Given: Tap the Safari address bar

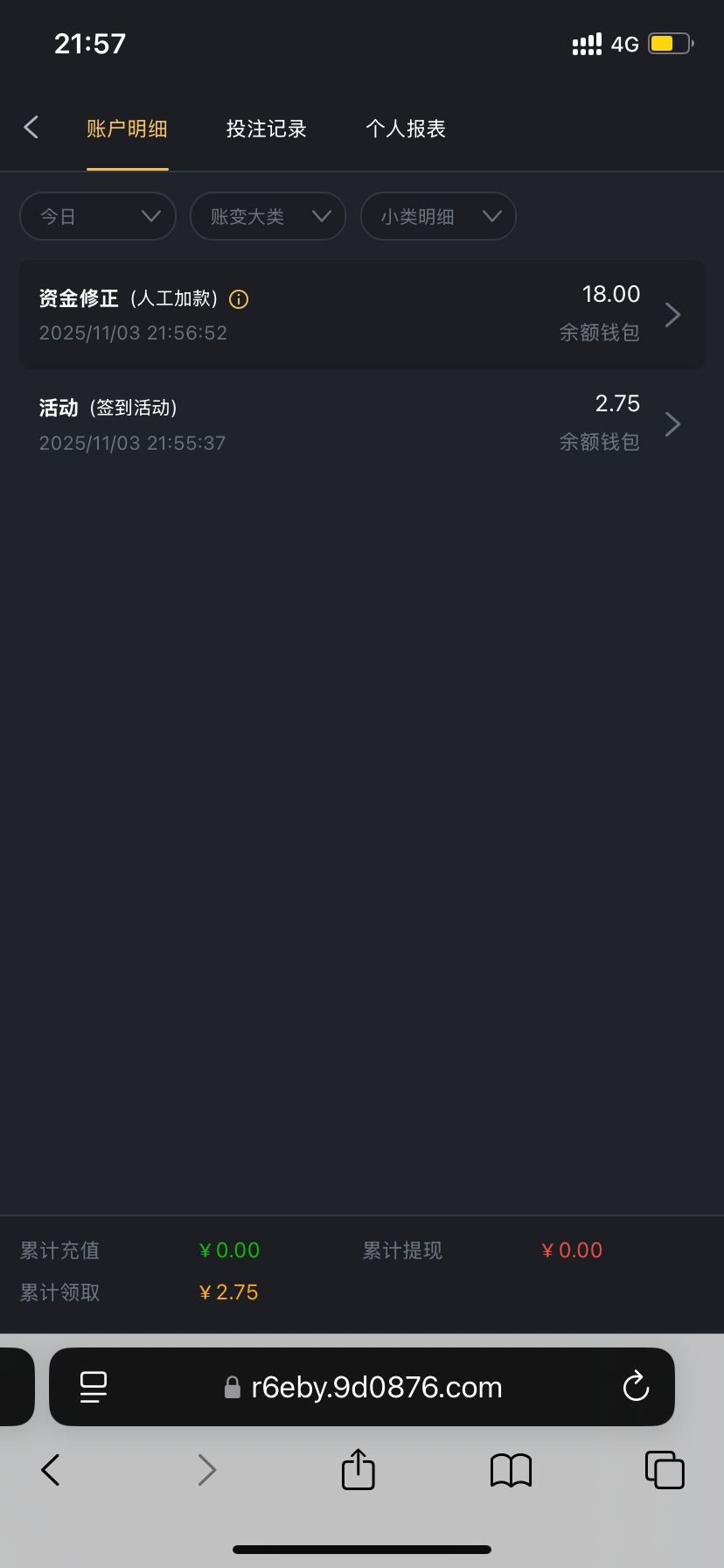Looking at the screenshot, I should click(x=376, y=1387).
